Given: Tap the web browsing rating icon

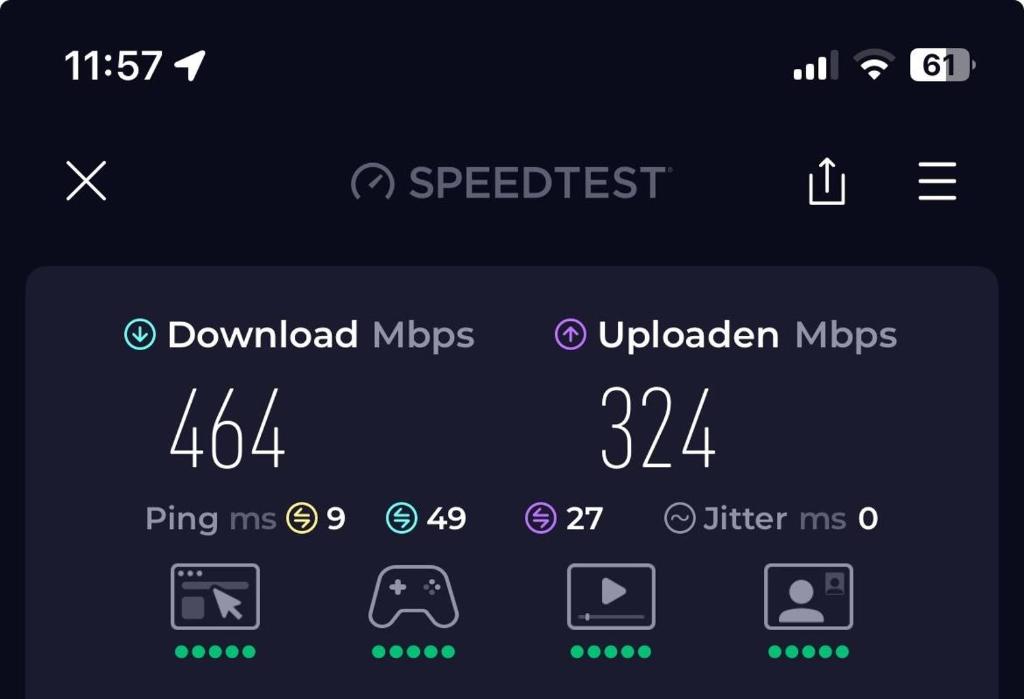Looking at the screenshot, I should tap(215, 597).
